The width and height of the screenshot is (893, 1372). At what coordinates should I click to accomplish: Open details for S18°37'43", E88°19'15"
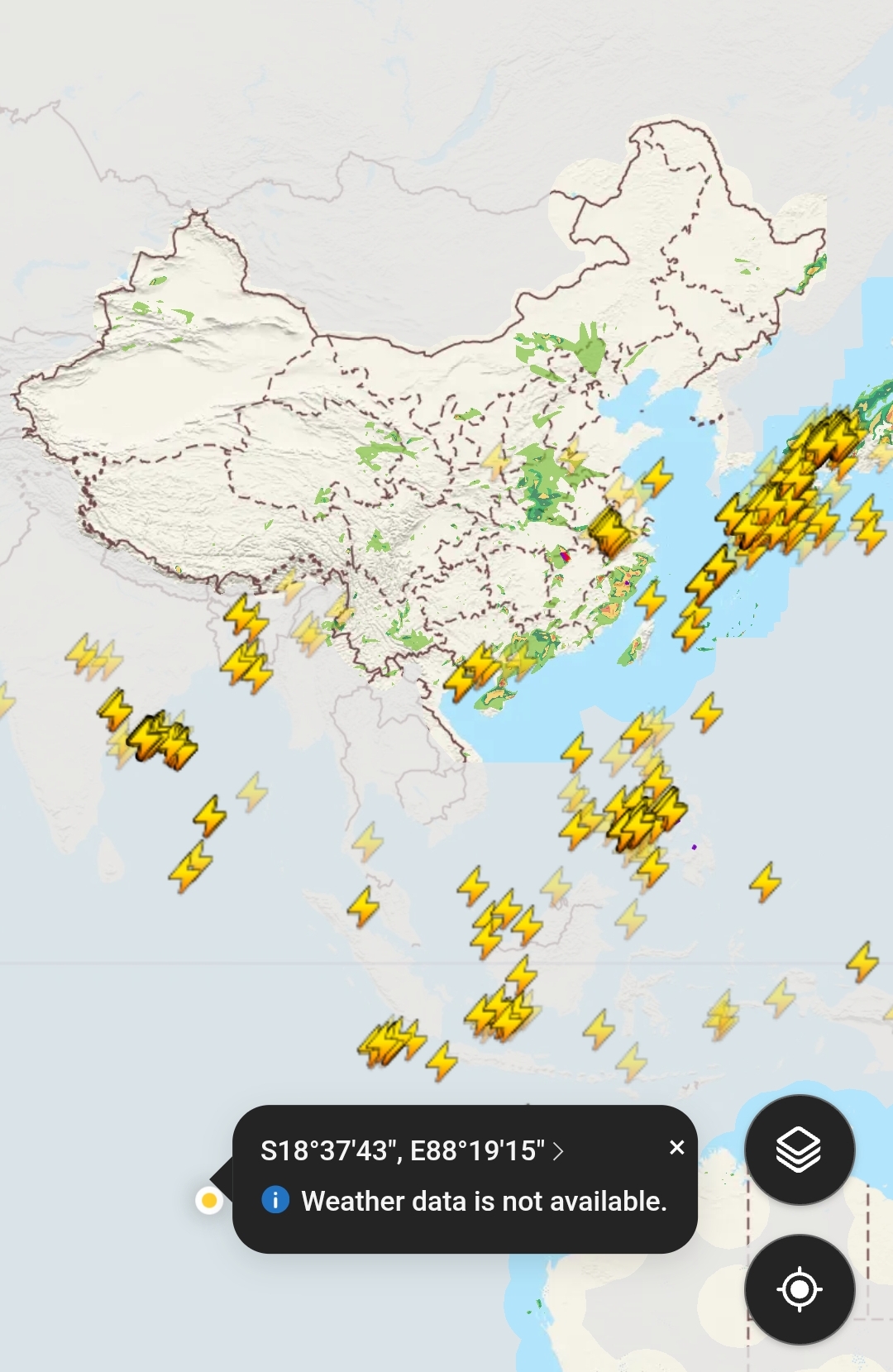[x=412, y=1150]
